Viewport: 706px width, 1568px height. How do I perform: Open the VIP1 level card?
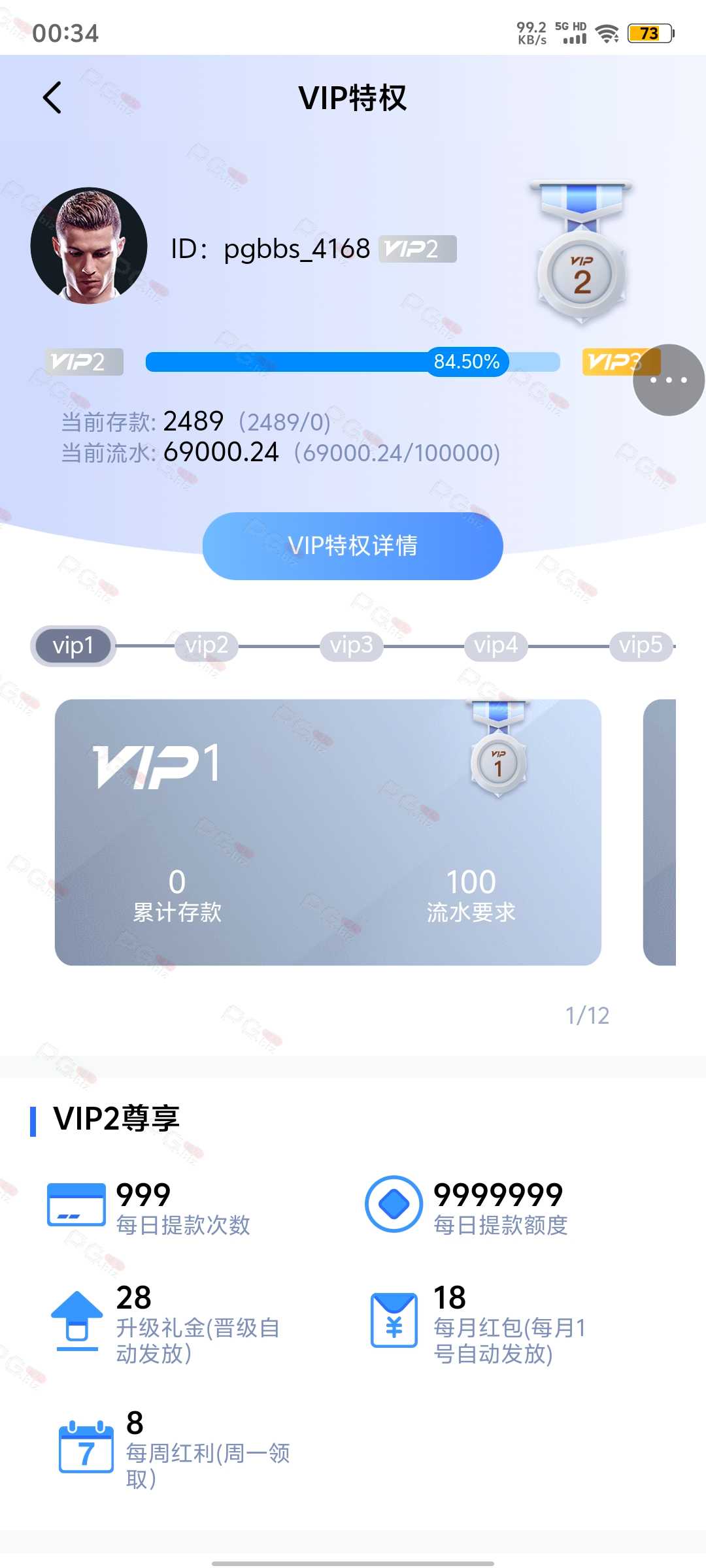click(328, 832)
